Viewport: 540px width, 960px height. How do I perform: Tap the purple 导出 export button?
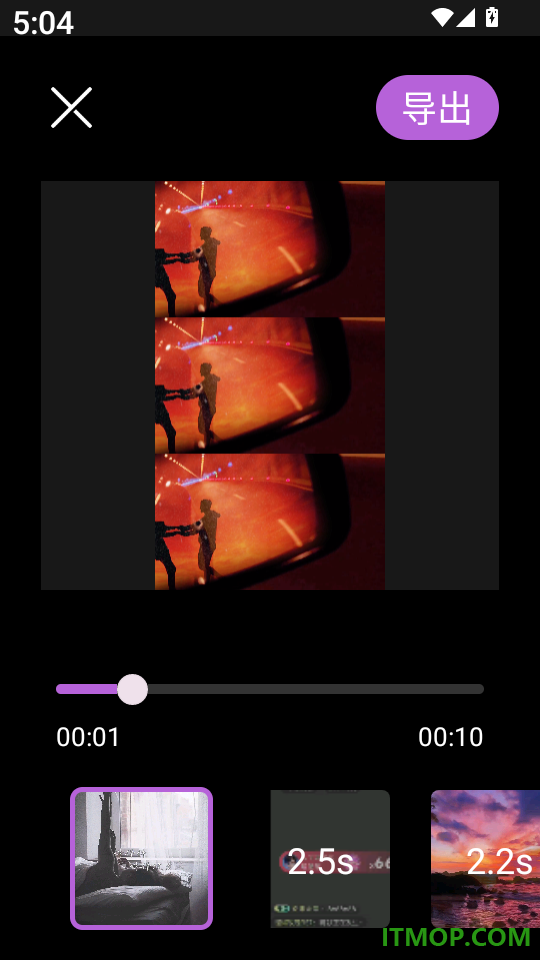coord(437,108)
